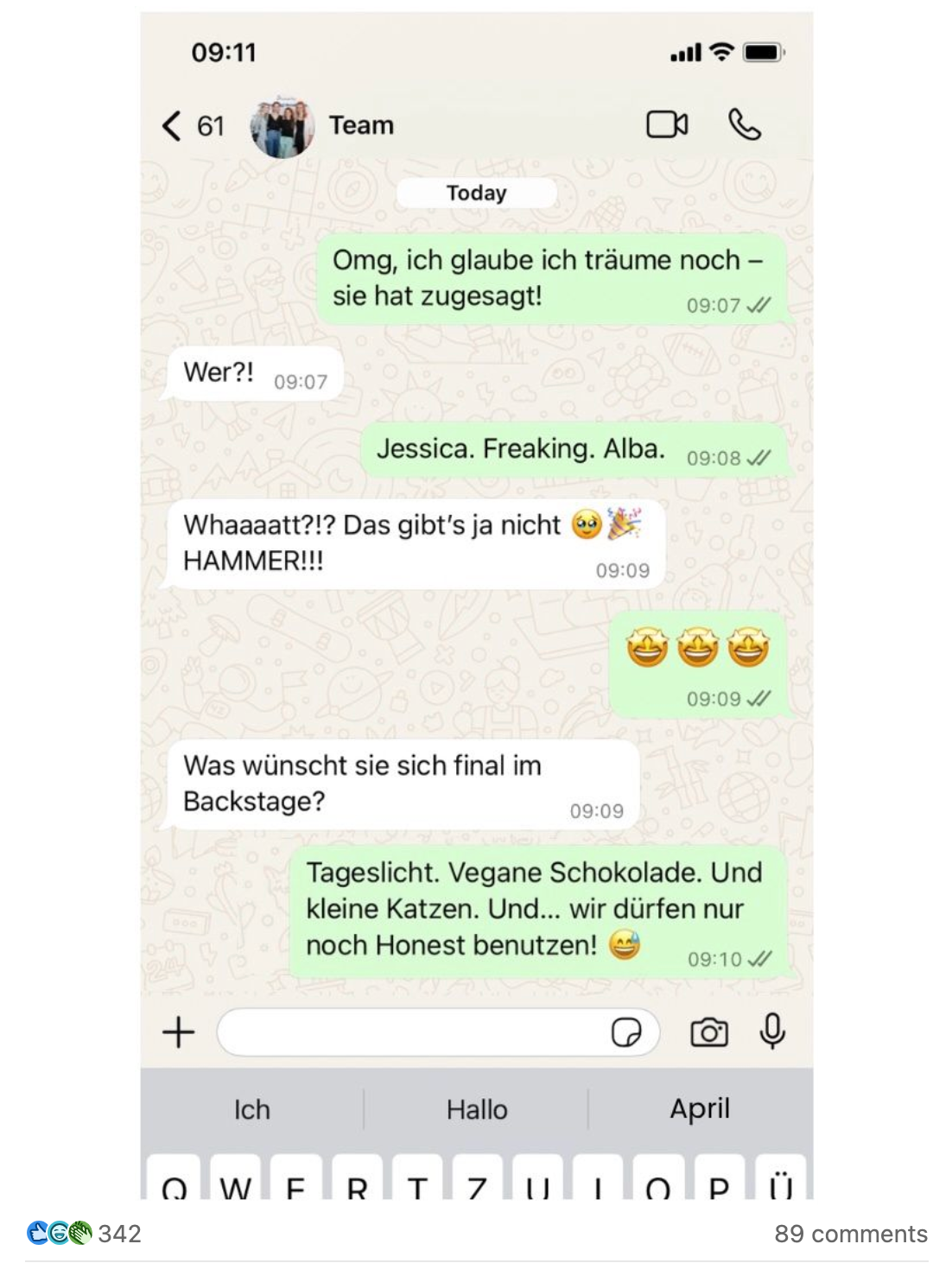Open the WhatsApp chat image in the post
This screenshot has width=952, height=1263.
point(476,605)
